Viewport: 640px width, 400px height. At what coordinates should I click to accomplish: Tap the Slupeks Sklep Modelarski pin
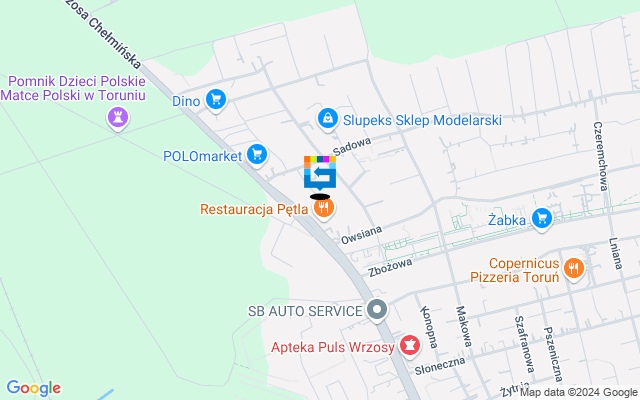pos(327,119)
